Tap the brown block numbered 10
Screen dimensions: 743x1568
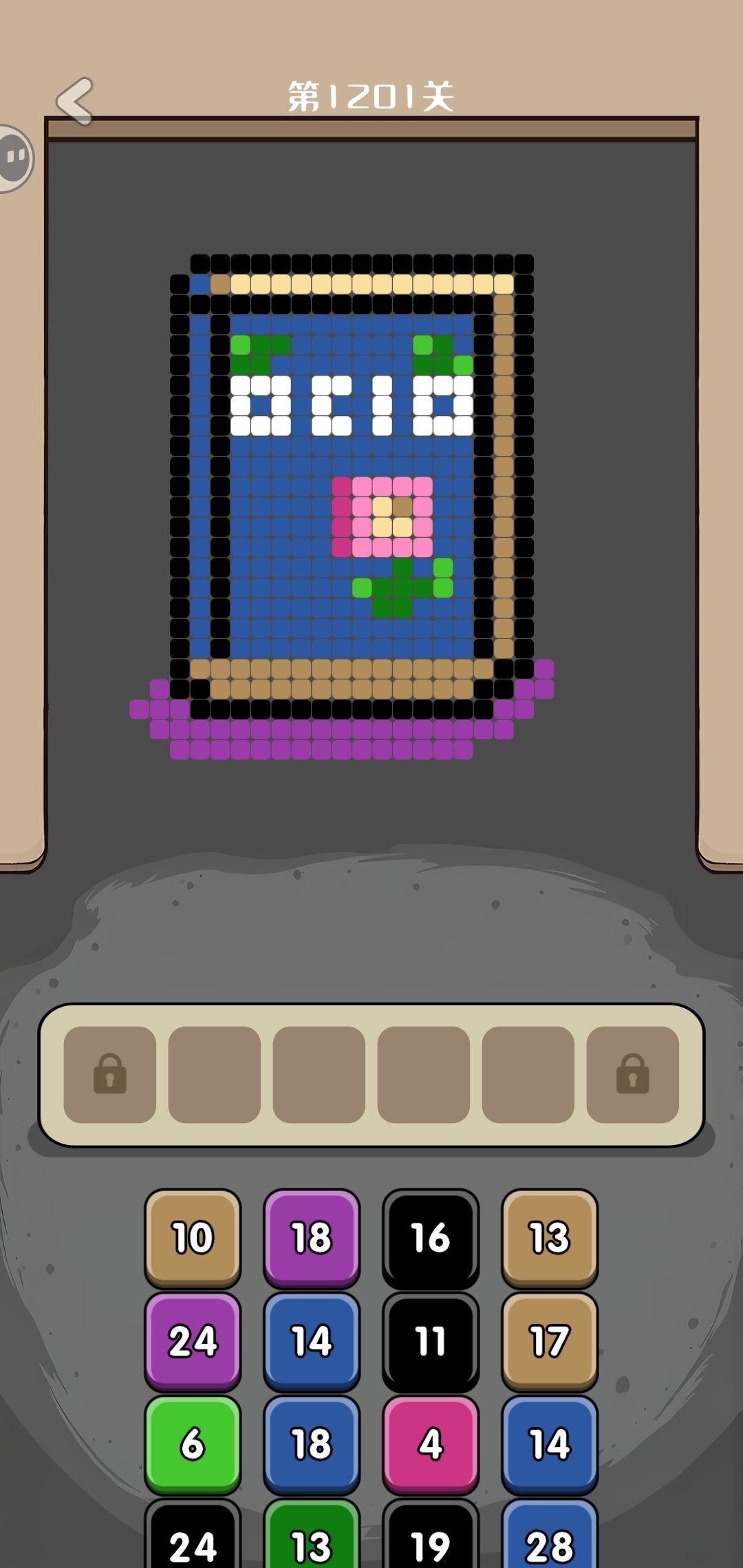pos(193,1238)
